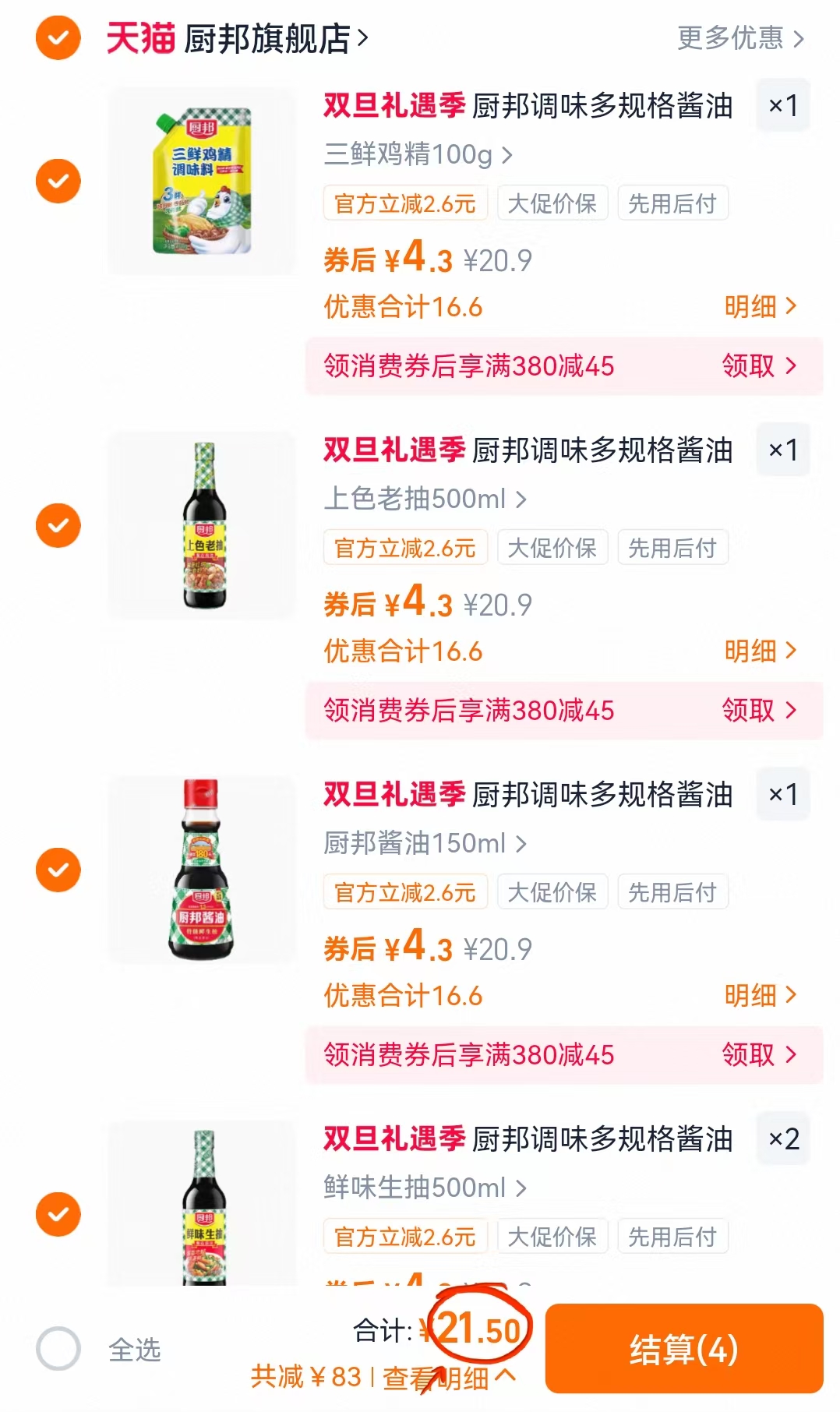Click the 厨邦酱油150ml product image
Screen dimensions: 840x1412
pyautogui.click(x=200, y=869)
